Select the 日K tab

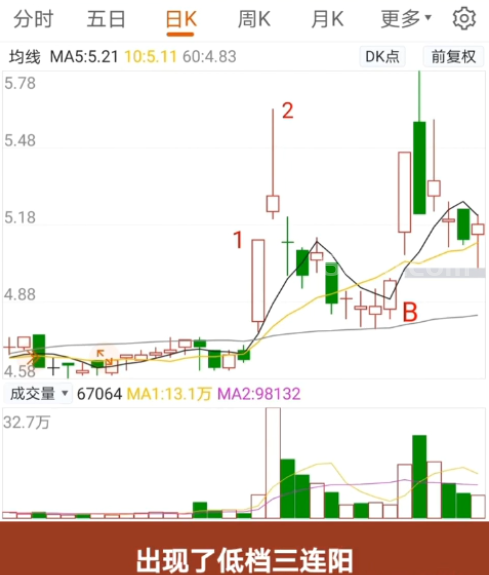(x=181, y=19)
